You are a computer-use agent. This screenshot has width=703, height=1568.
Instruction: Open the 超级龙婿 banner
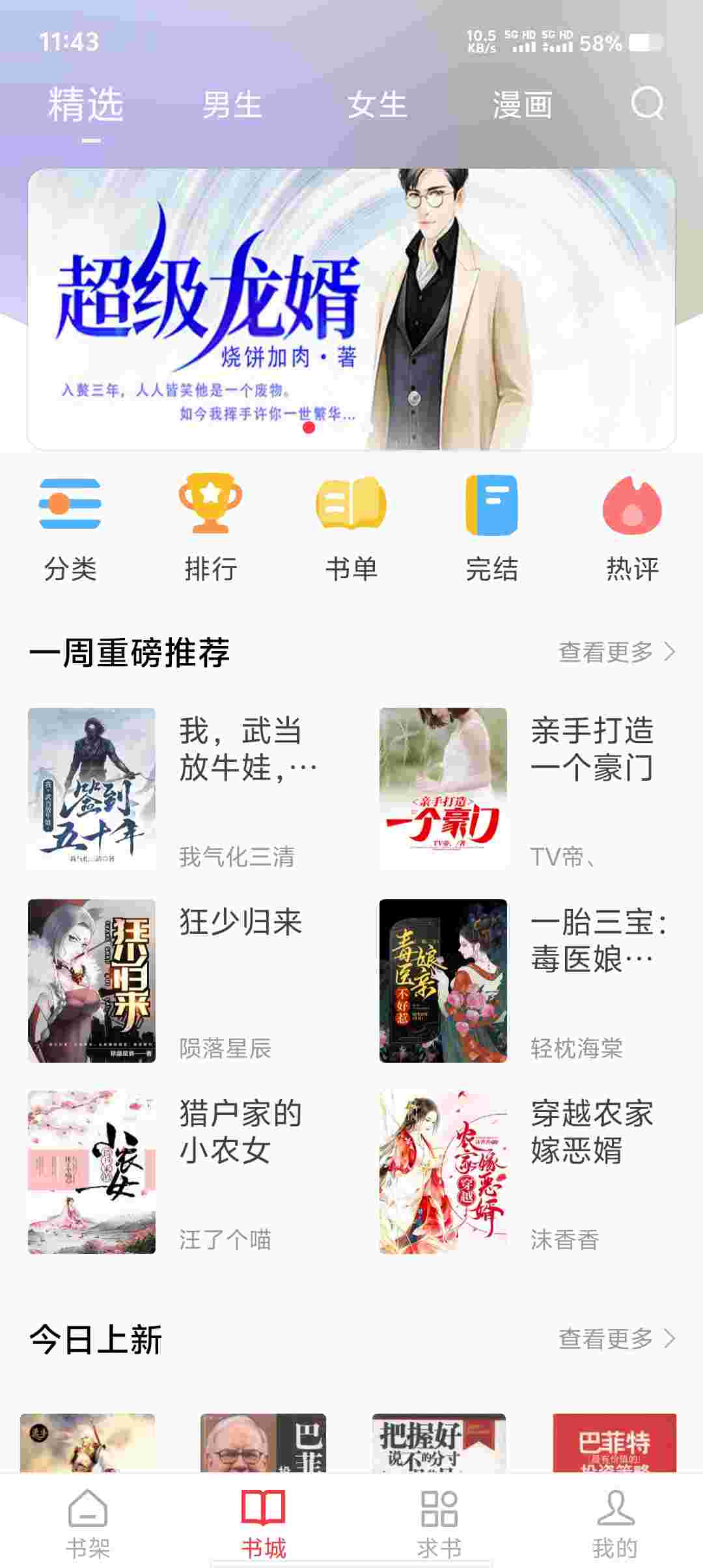click(x=351, y=309)
